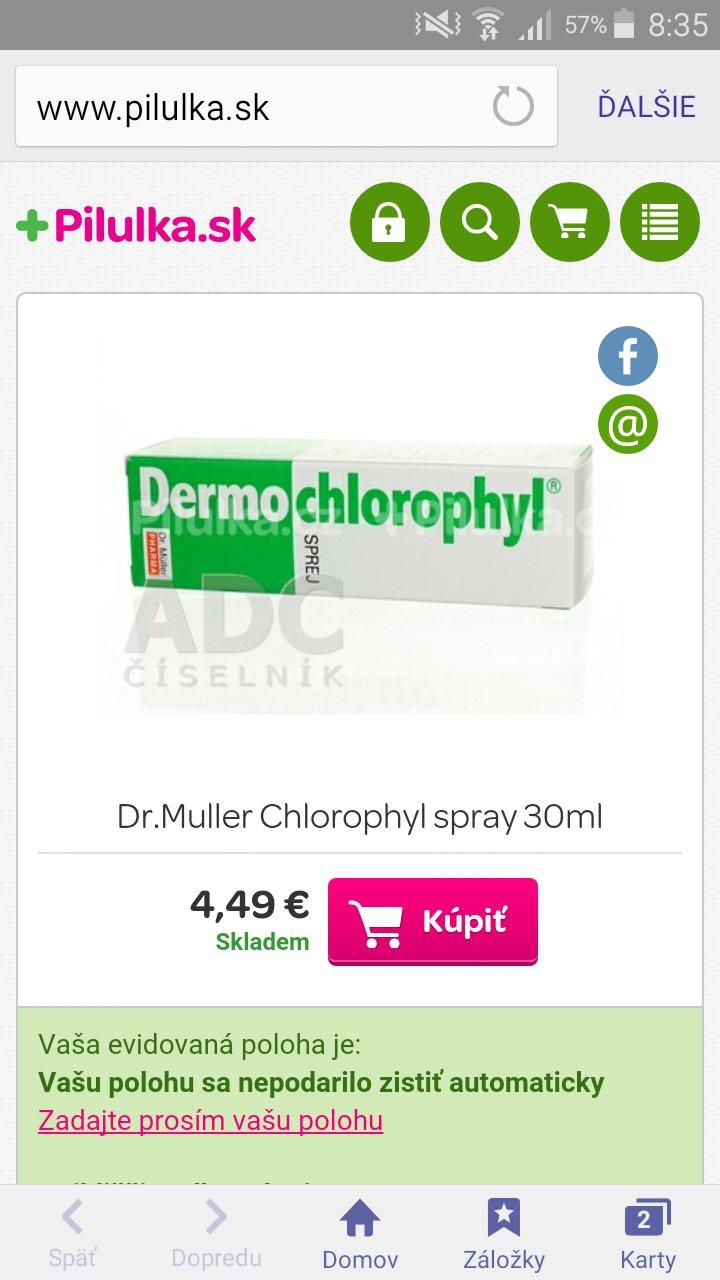The image size is (720, 1280).
Task: Open the categories list menu
Action: [659, 223]
